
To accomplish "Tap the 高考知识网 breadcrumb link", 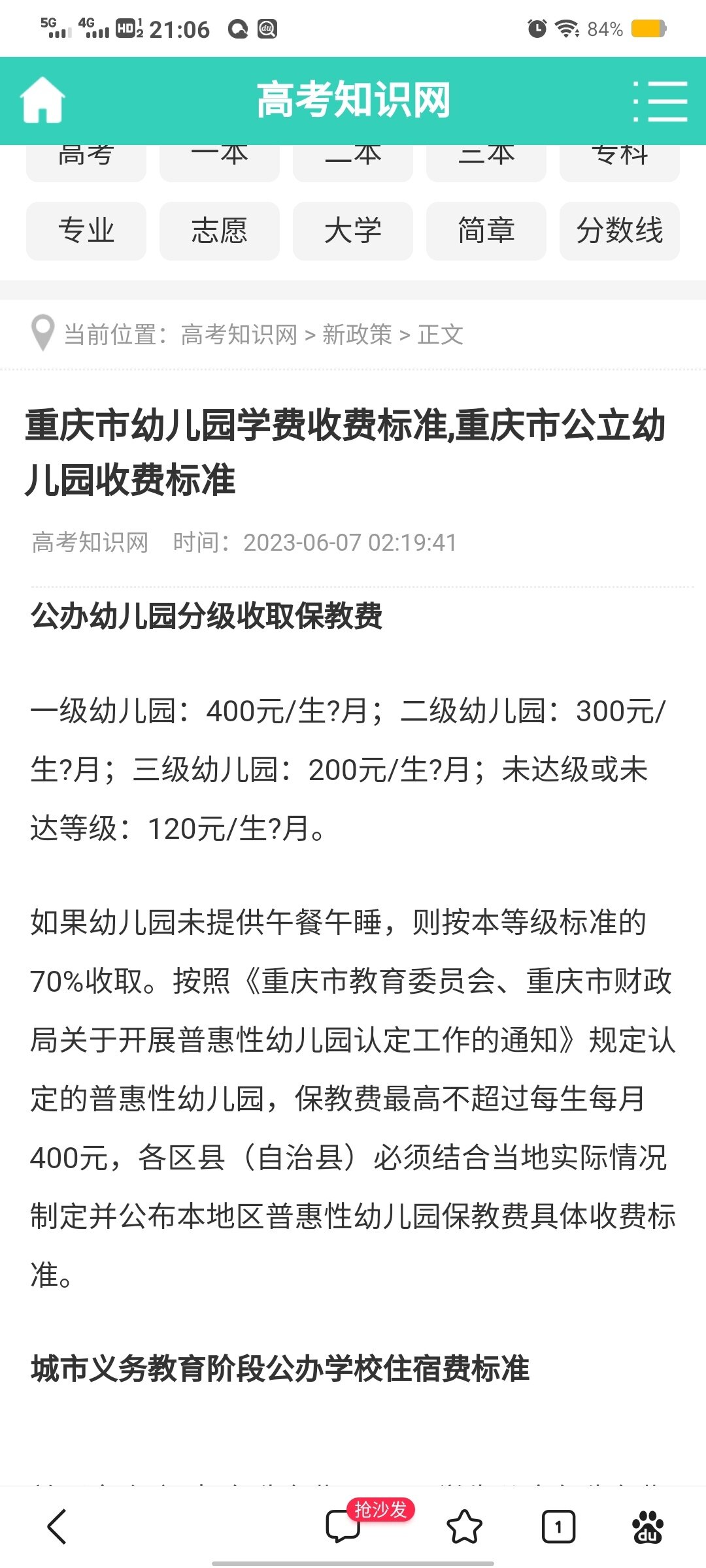I will (239, 335).
